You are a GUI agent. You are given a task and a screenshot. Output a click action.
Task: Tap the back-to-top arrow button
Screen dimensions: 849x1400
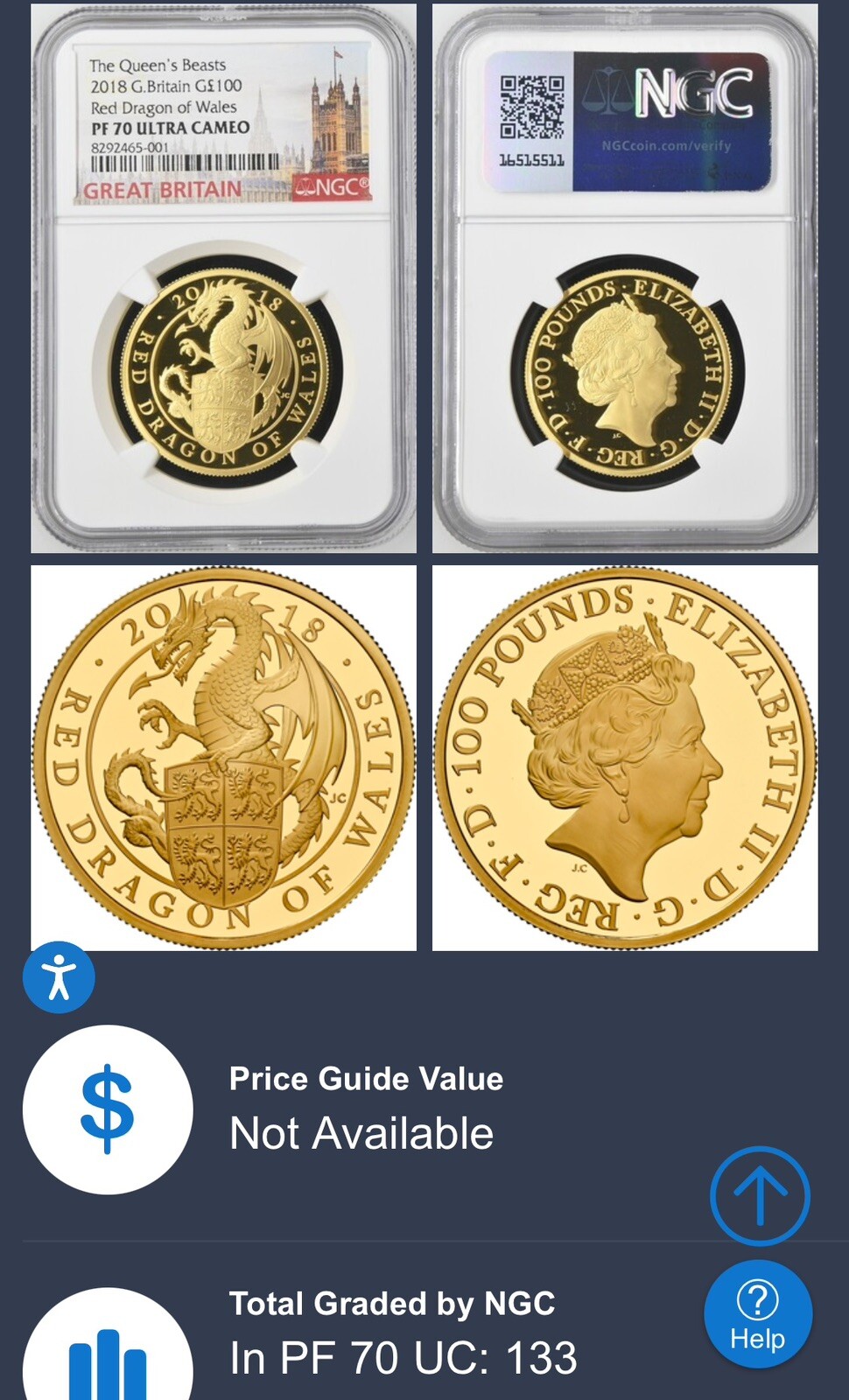tap(759, 1195)
